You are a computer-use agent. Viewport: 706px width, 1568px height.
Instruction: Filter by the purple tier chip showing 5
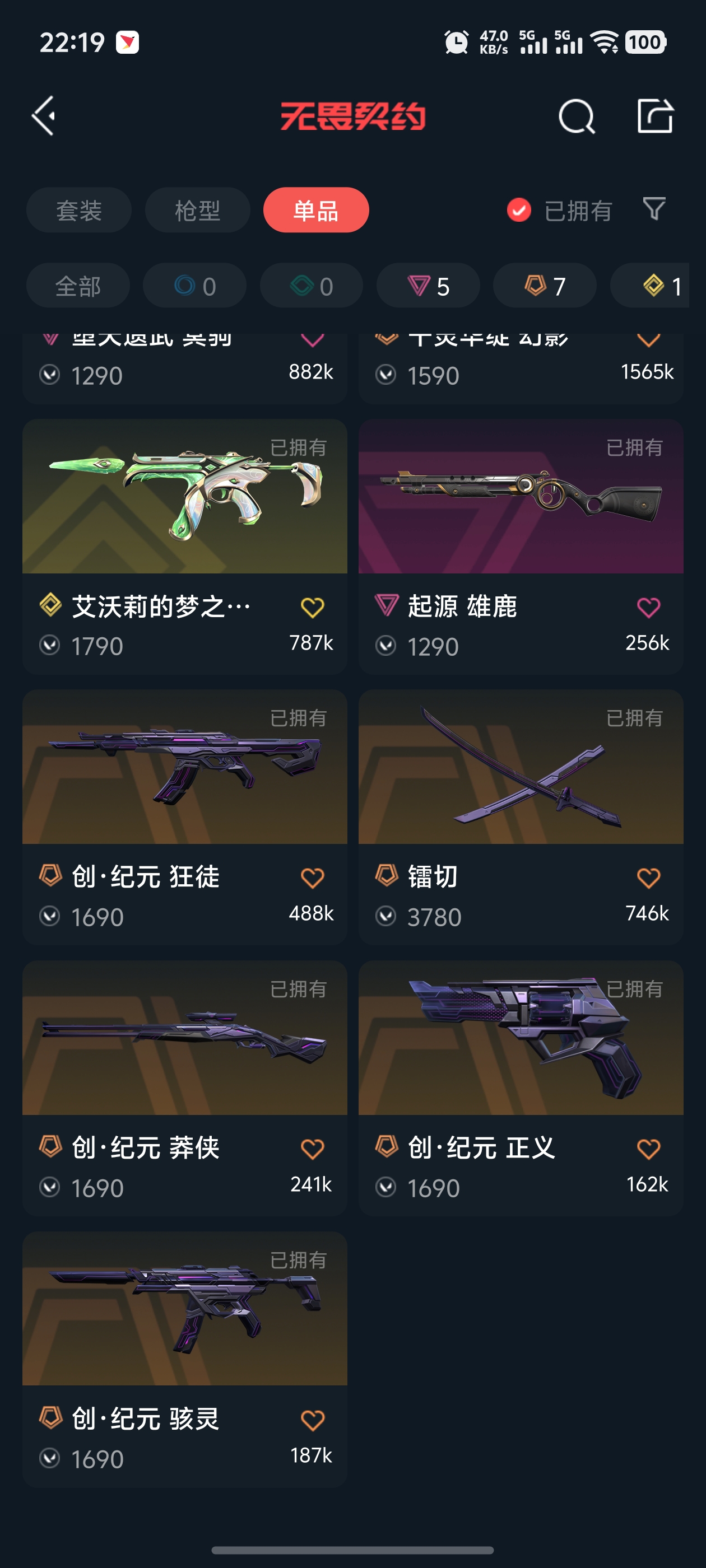(x=428, y=286)
